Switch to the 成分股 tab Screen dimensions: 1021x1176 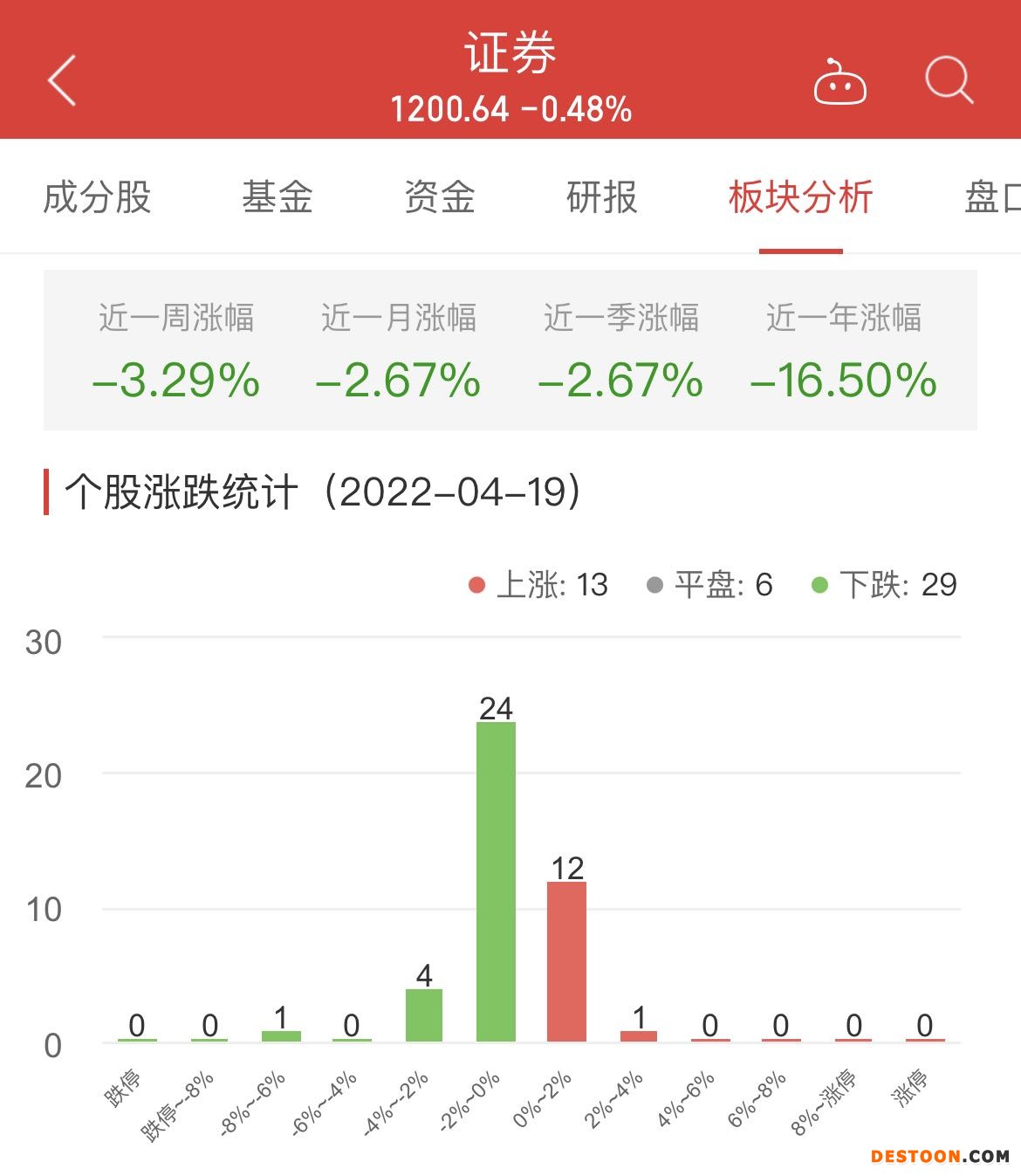click(97, 197)
